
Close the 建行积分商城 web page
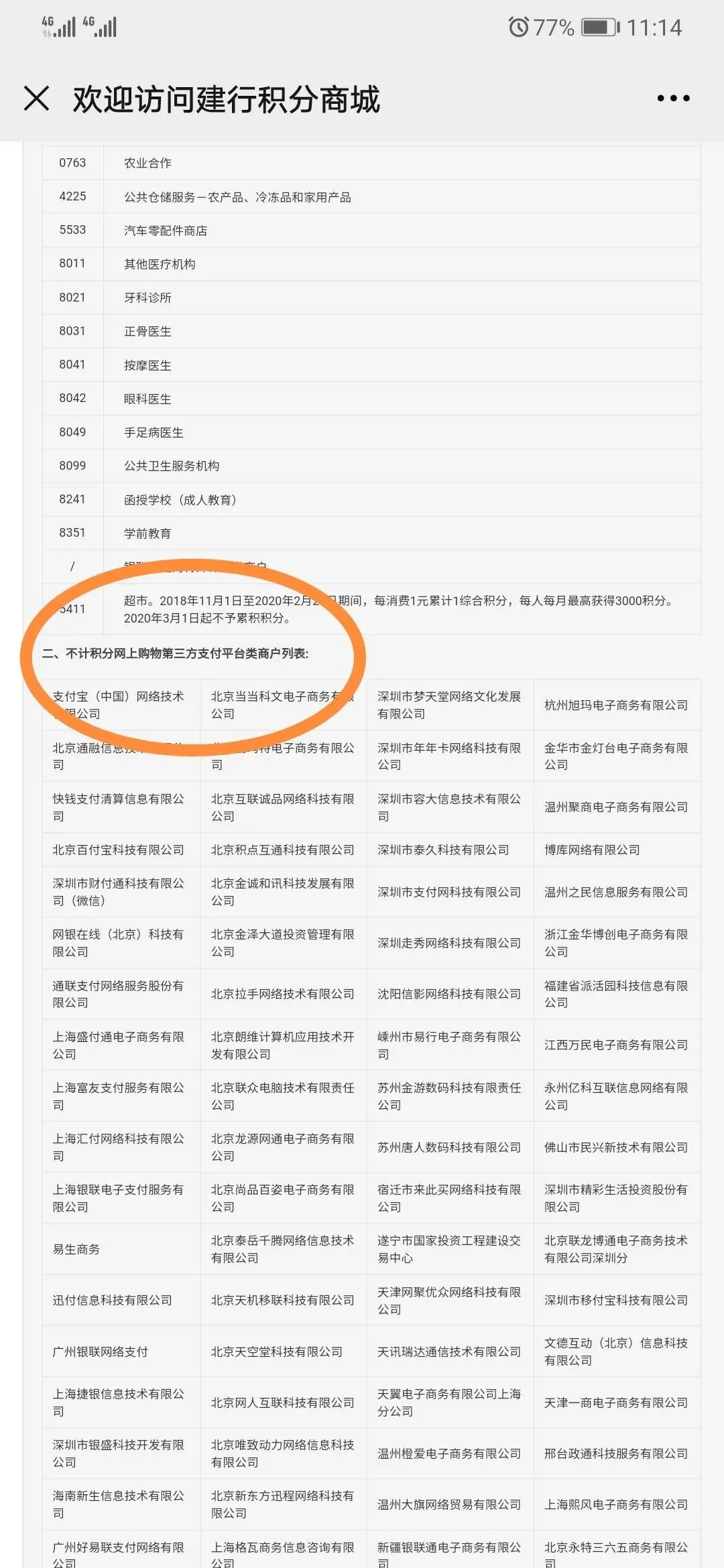tap(36, 99)
